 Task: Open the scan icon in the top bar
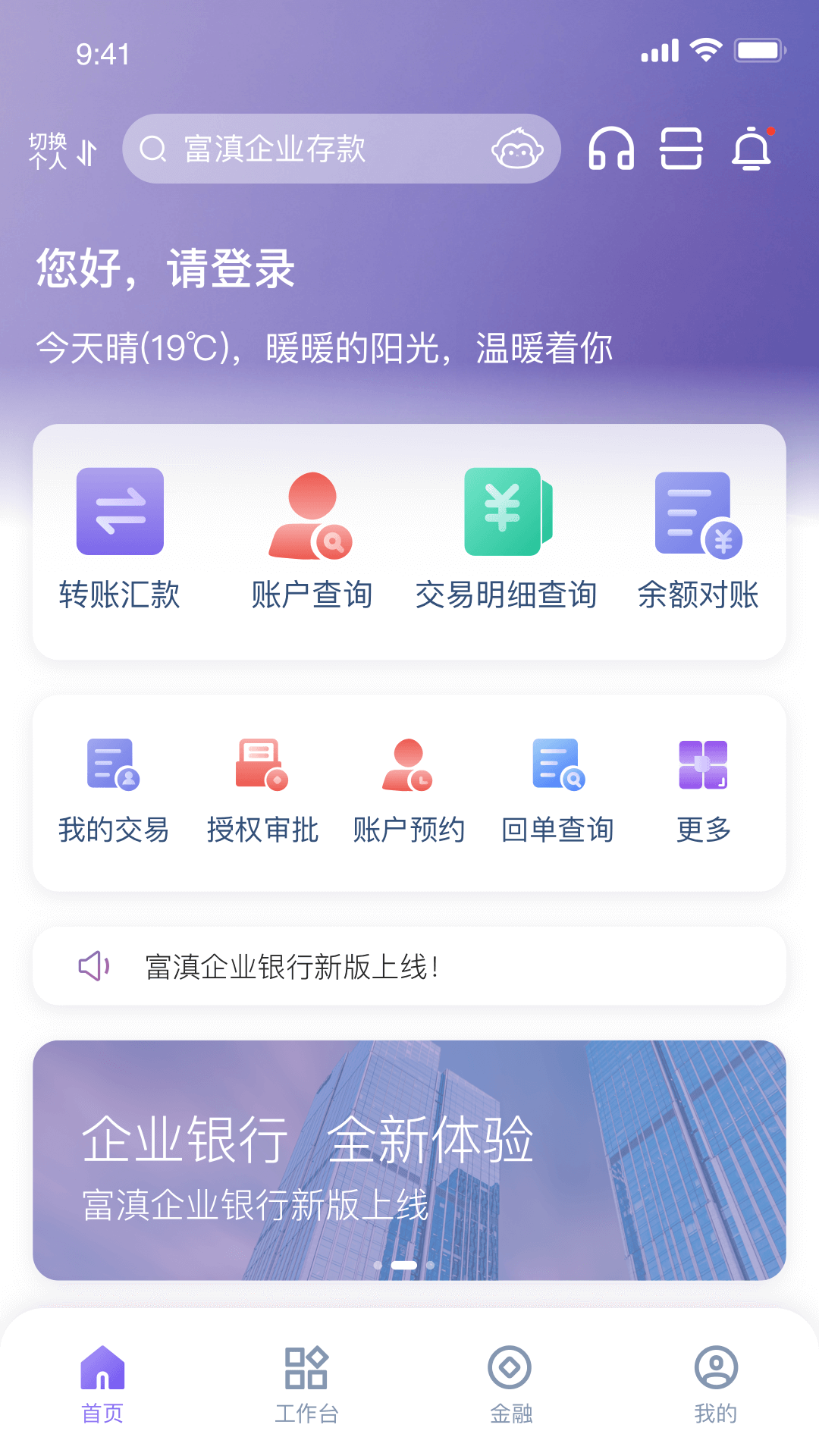point(681,149)
